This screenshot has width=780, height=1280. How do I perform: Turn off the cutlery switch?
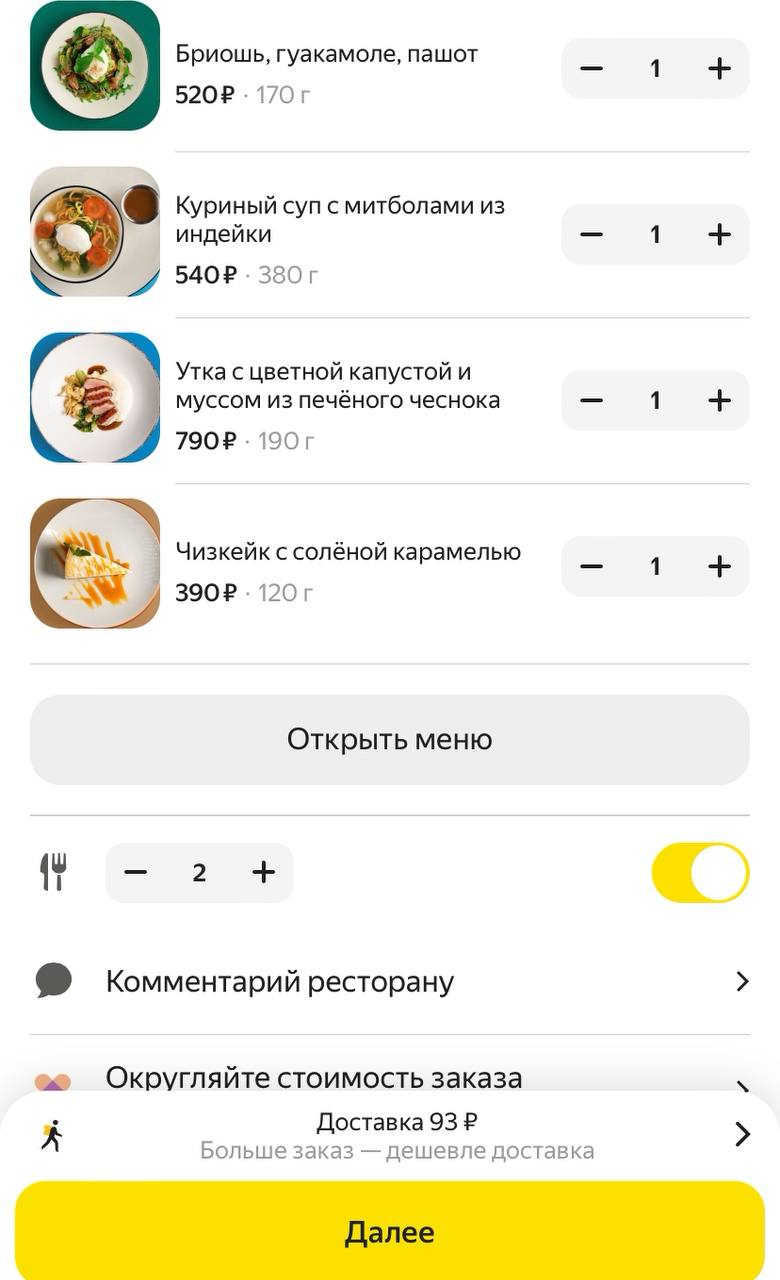(x=700, y=873)
